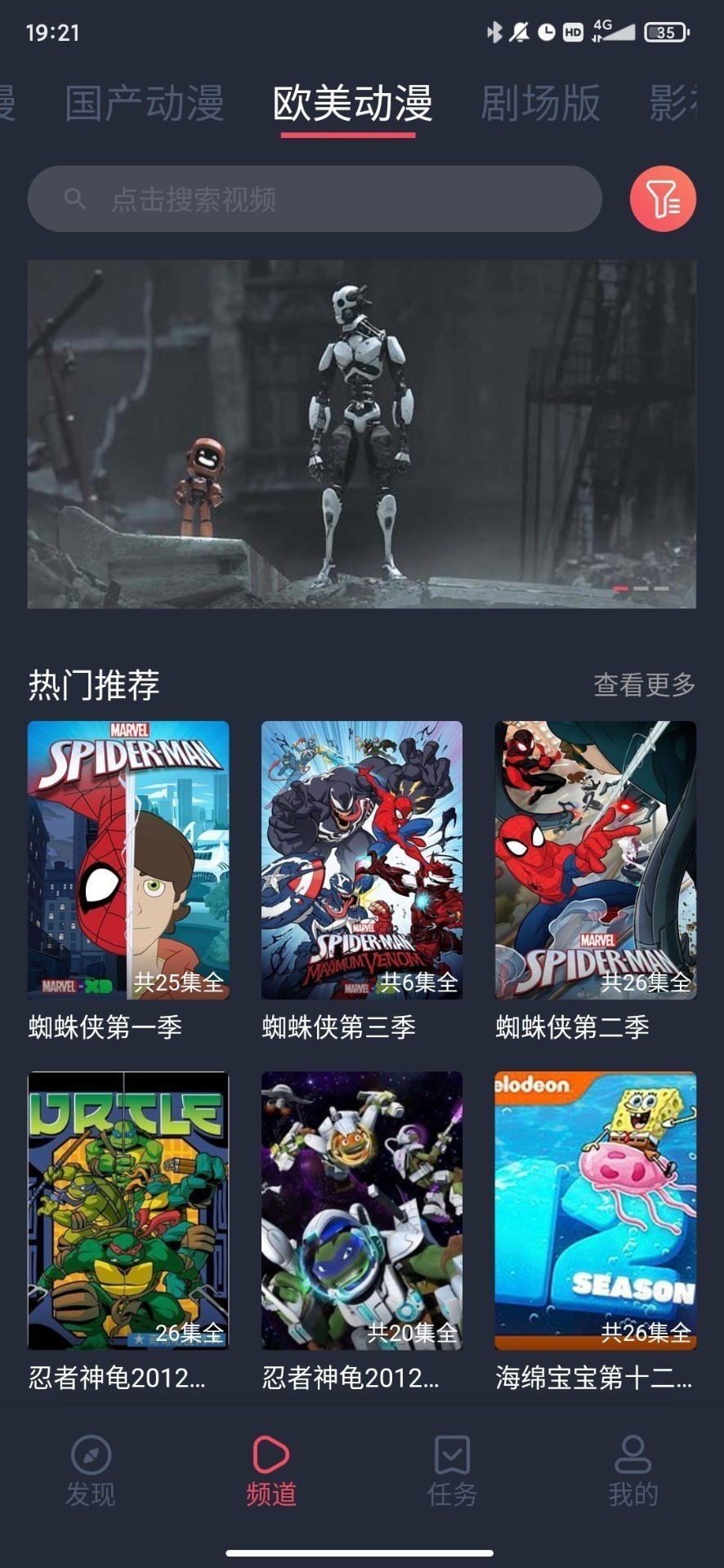Screen dimensions: 724x1568
Task: Open the 蜘蛛侠第三季 Maximum Venom poster
Action: [x=362, y=857]
